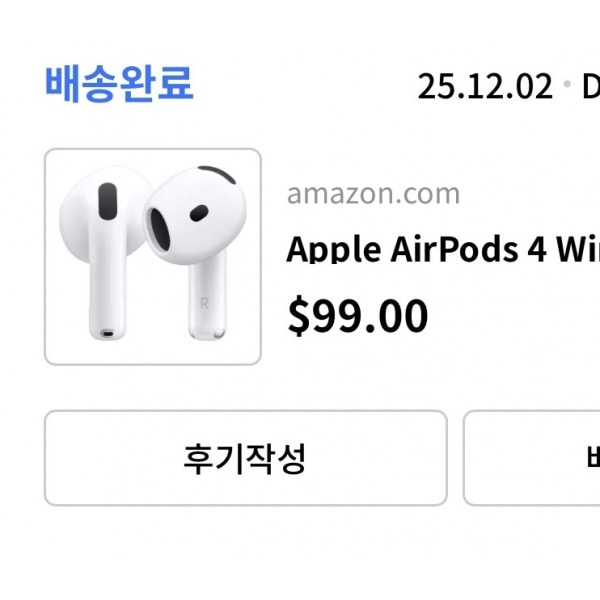
Task: Tap the 후기작성 review button
Action: coord(245,458)
